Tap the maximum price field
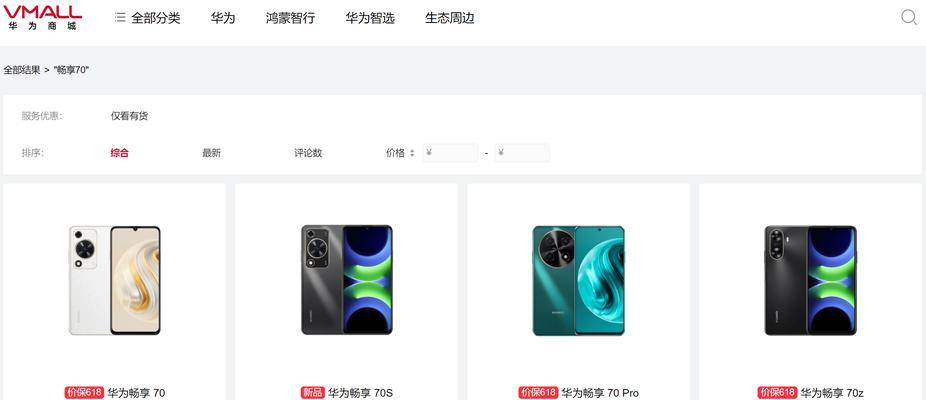The height and width of the screenshot is (400, 926). [x=523, y=153]
